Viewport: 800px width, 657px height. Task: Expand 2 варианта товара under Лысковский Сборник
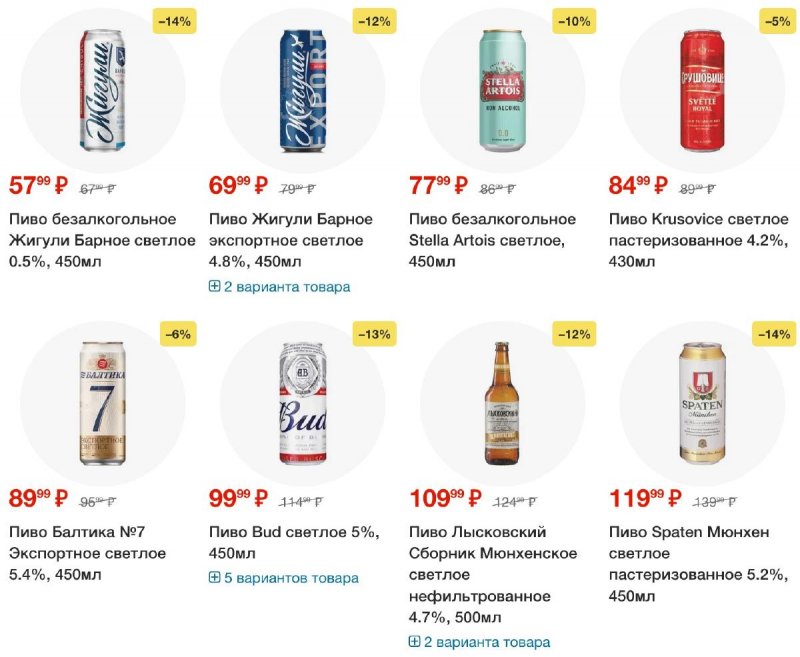[x=480, y=642]
